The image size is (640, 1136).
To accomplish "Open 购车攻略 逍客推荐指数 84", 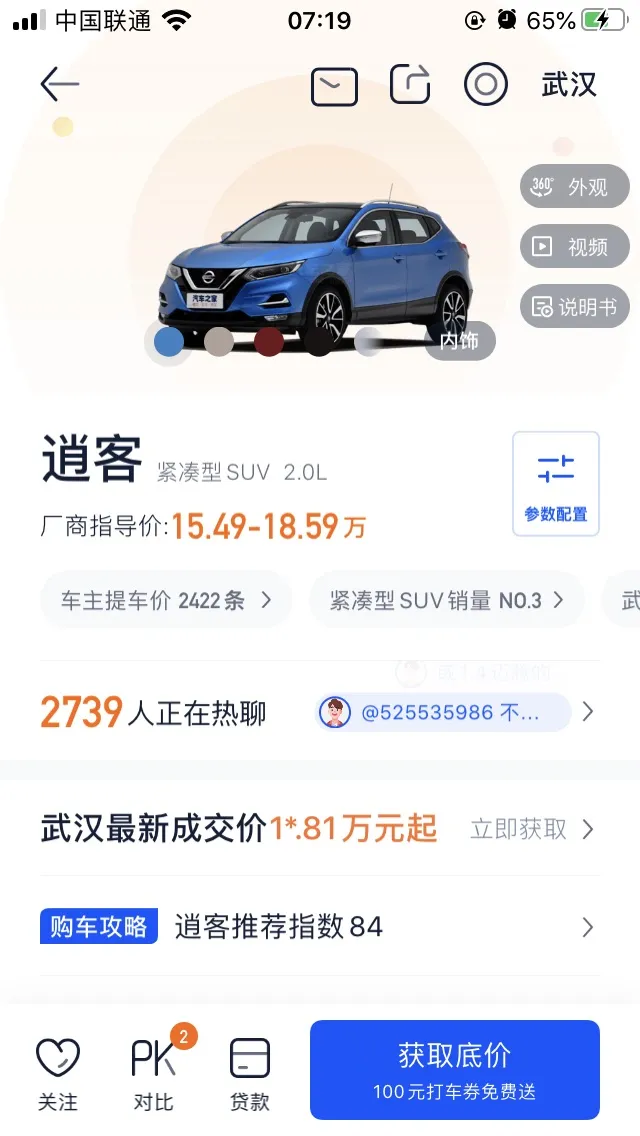I will pos(320,927).
